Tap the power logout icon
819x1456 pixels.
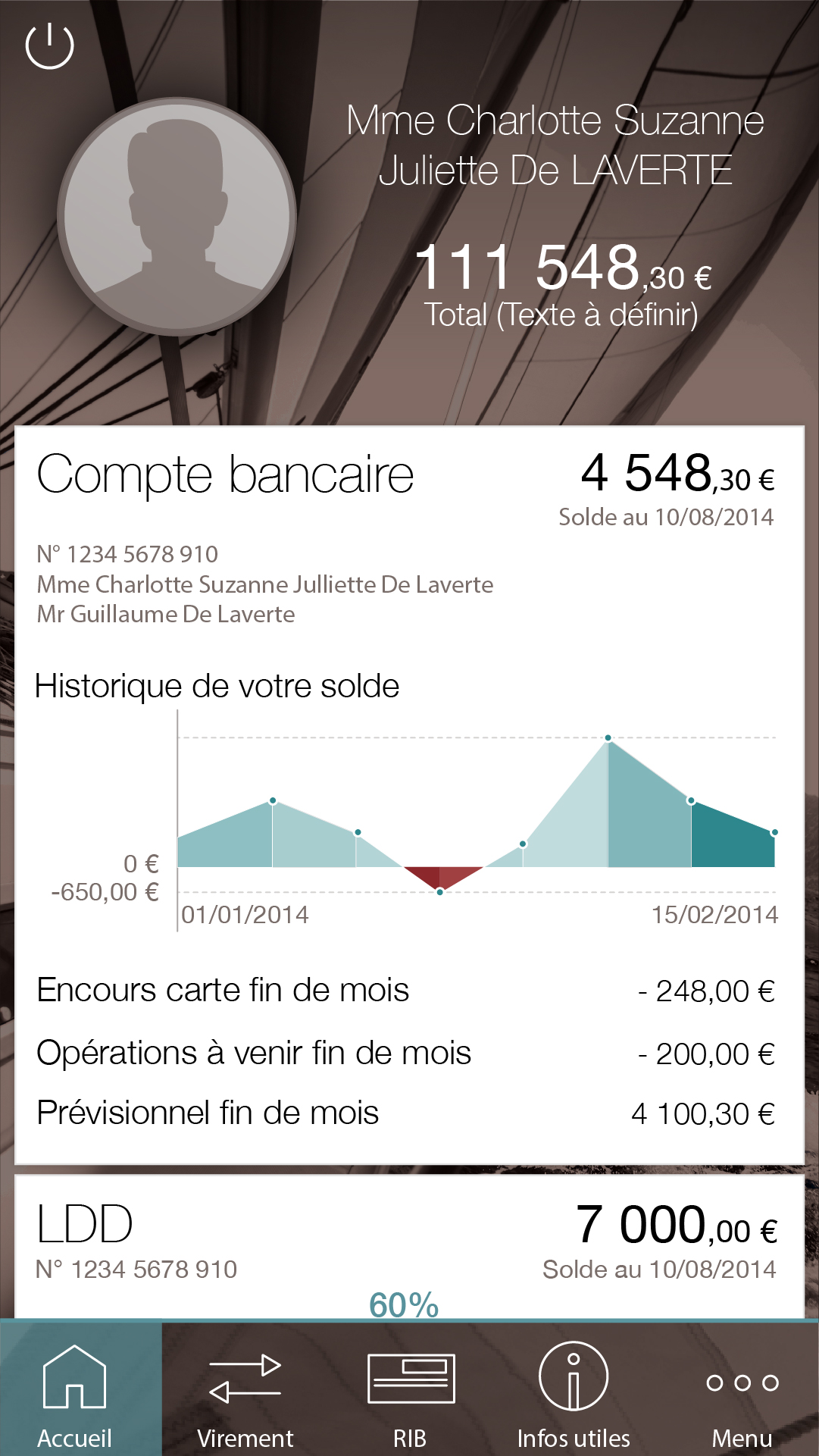point(49,45)
